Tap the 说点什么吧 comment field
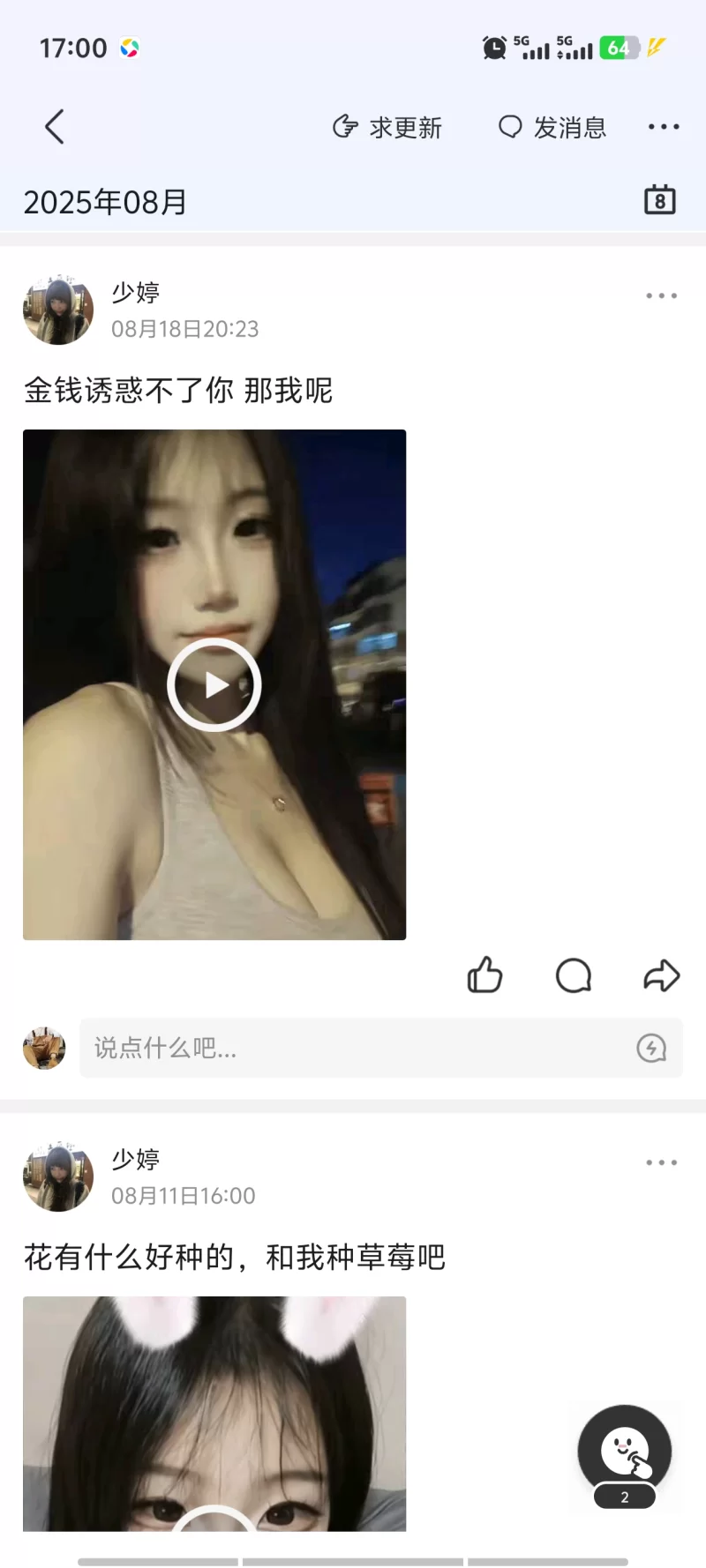This screenshot has width=706, height=1568. pos(353,1048)
